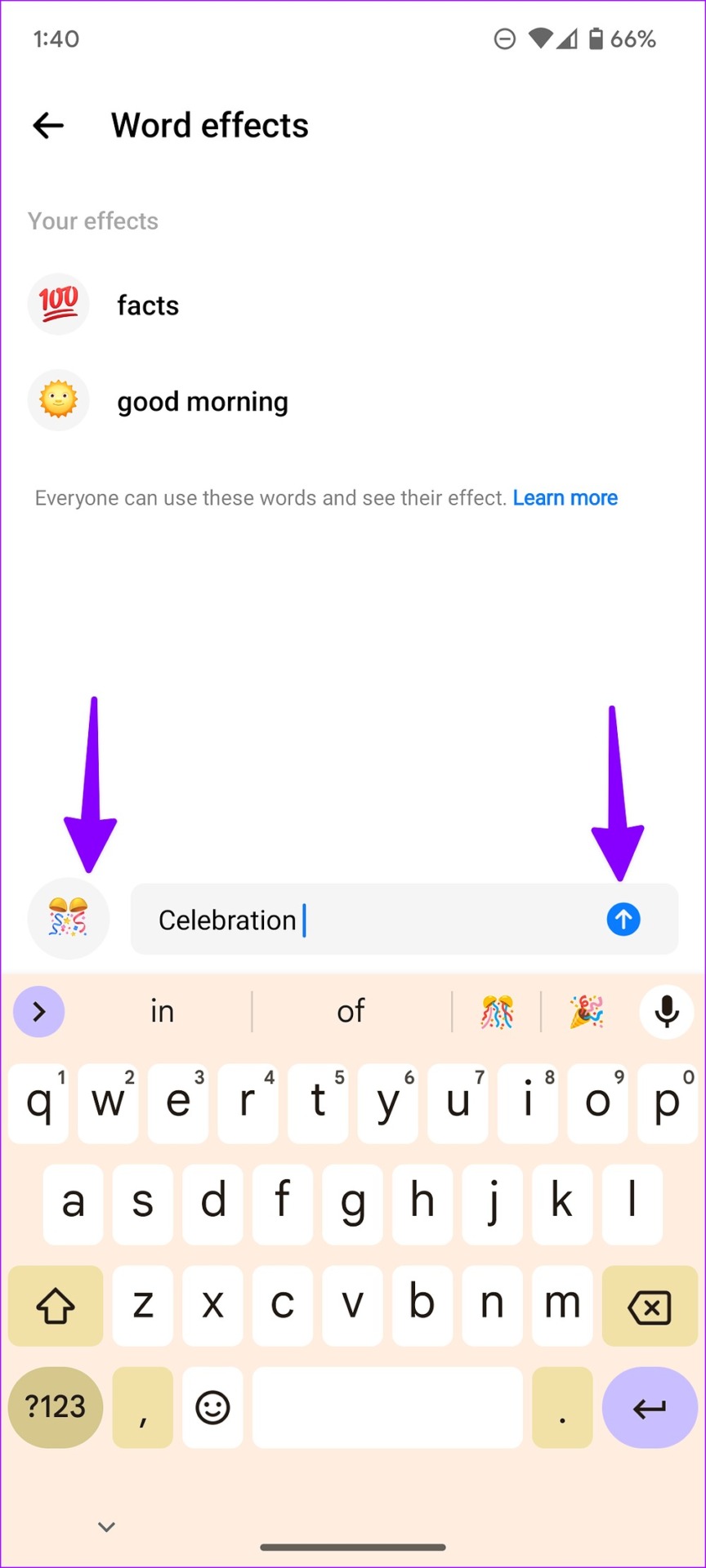Insert the suggested word "in"
The width and height of the screenshot is (706, 1568).
coord(163,1011)
